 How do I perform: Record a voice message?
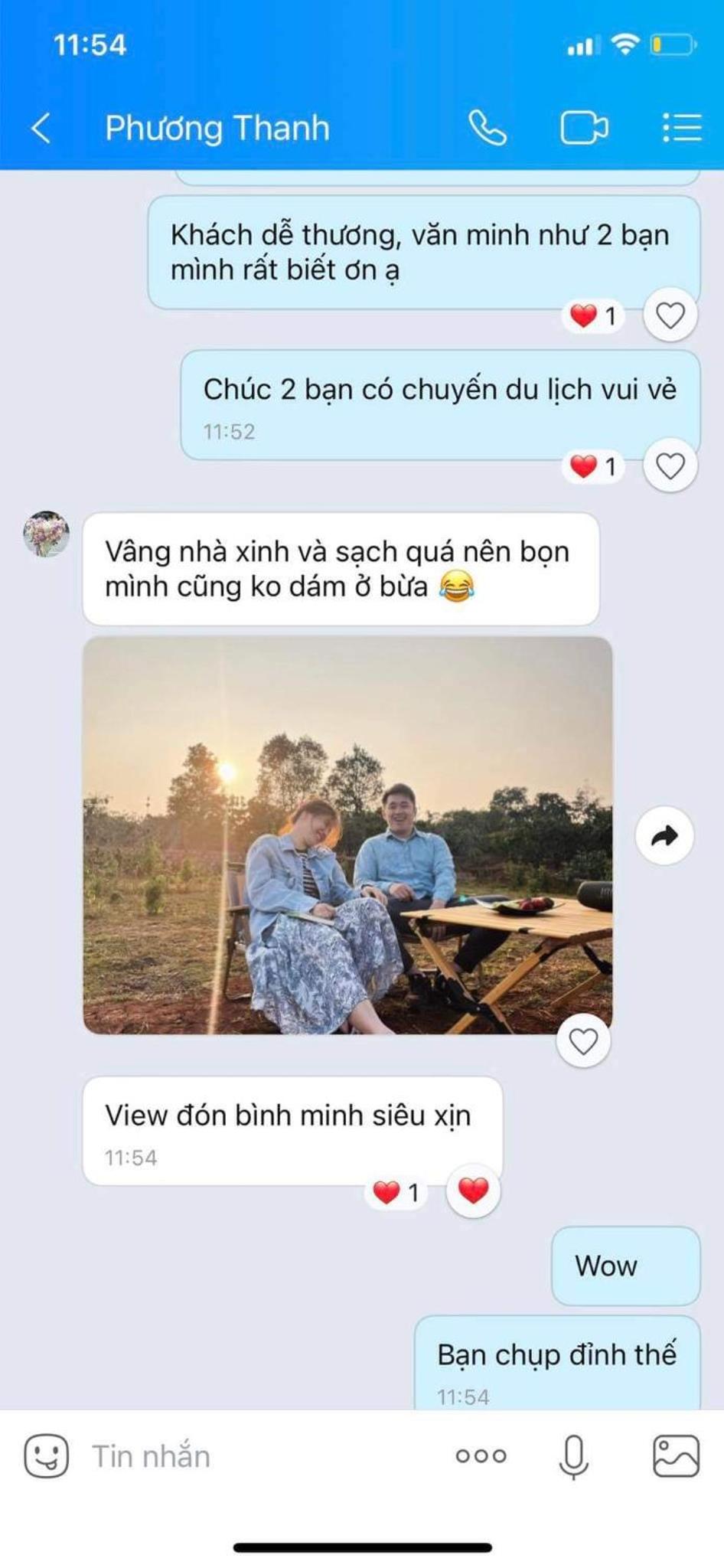click(x=573, y=1455)
